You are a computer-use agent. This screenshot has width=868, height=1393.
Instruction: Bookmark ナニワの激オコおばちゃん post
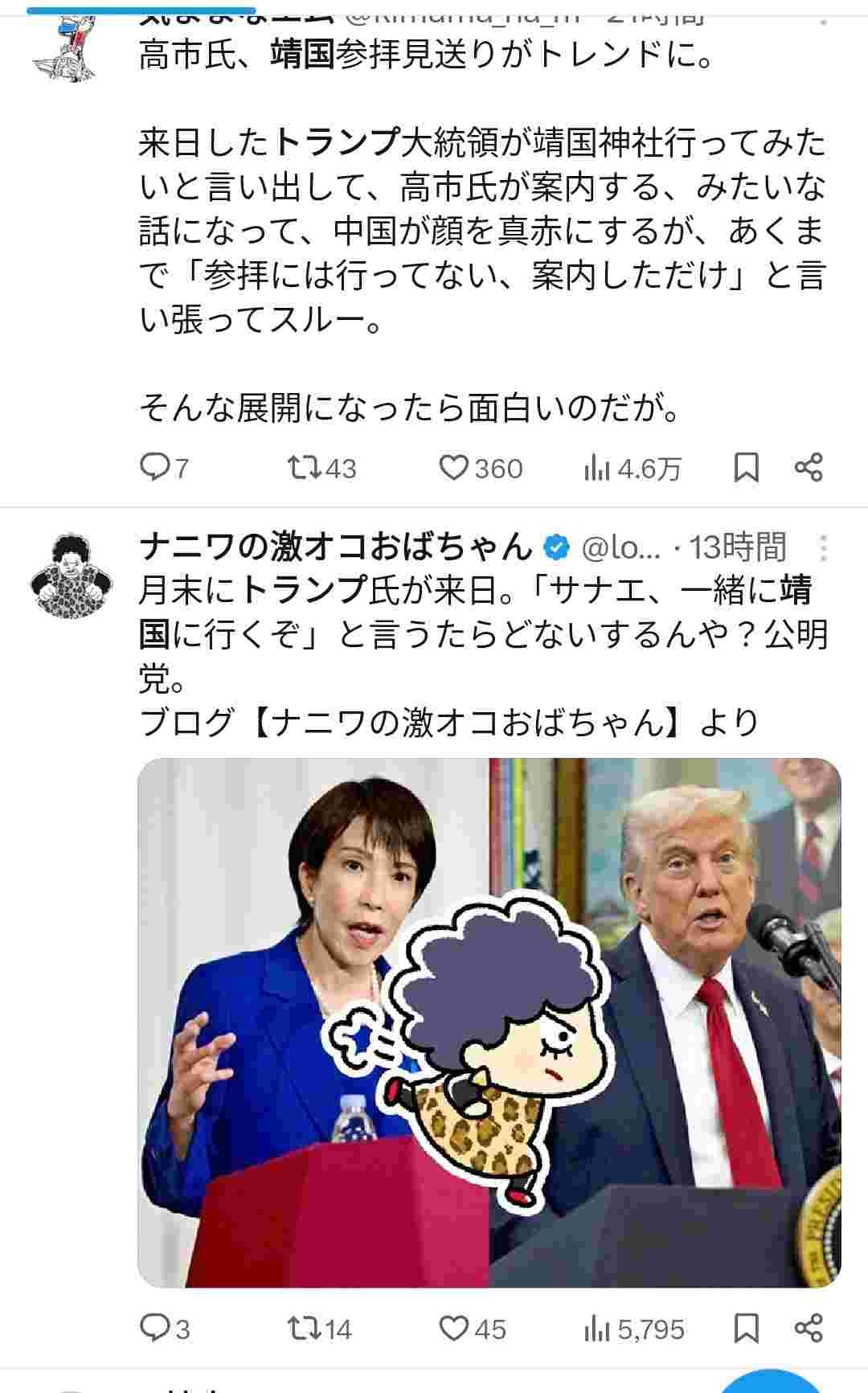[747, 1328]
